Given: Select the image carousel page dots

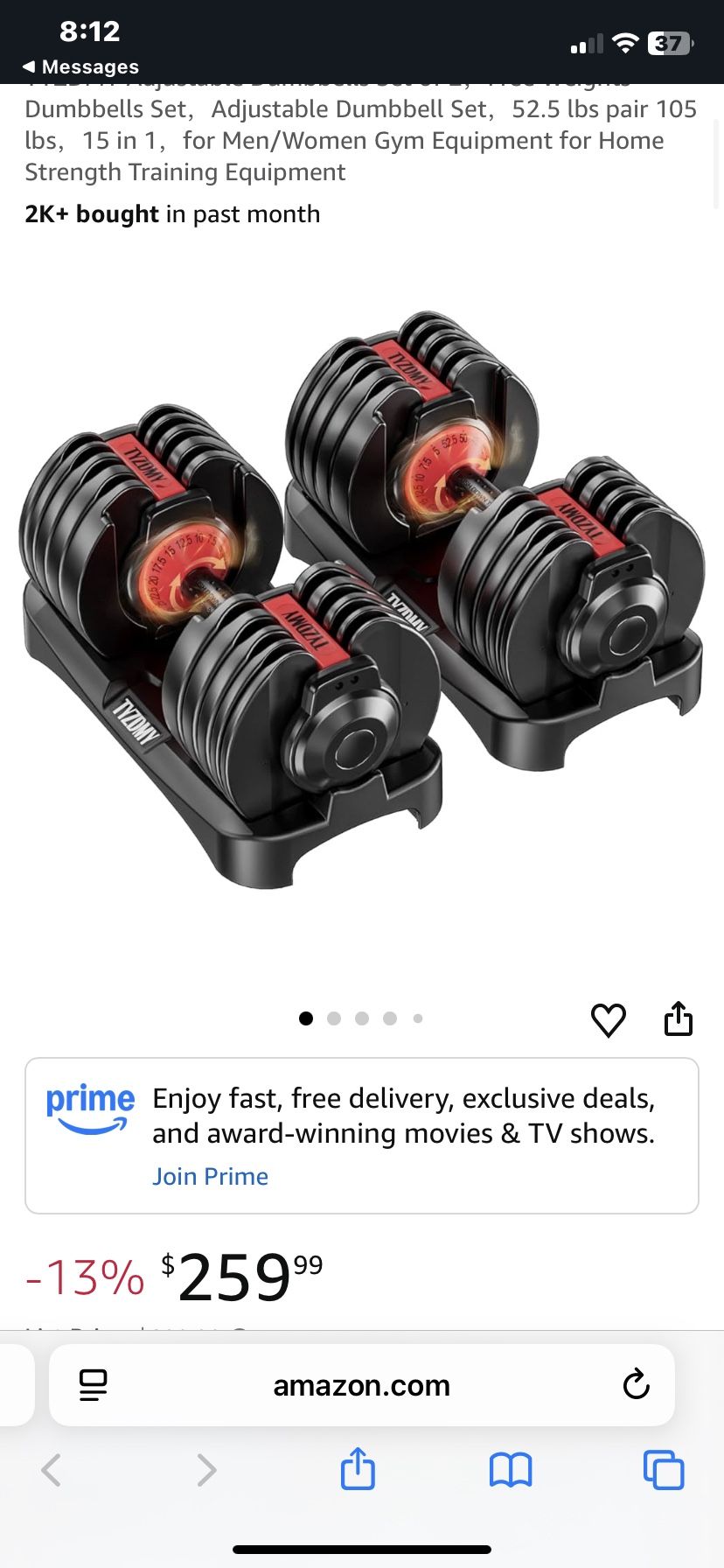Looking at the screenshot, I should [x=361, y=1018].
